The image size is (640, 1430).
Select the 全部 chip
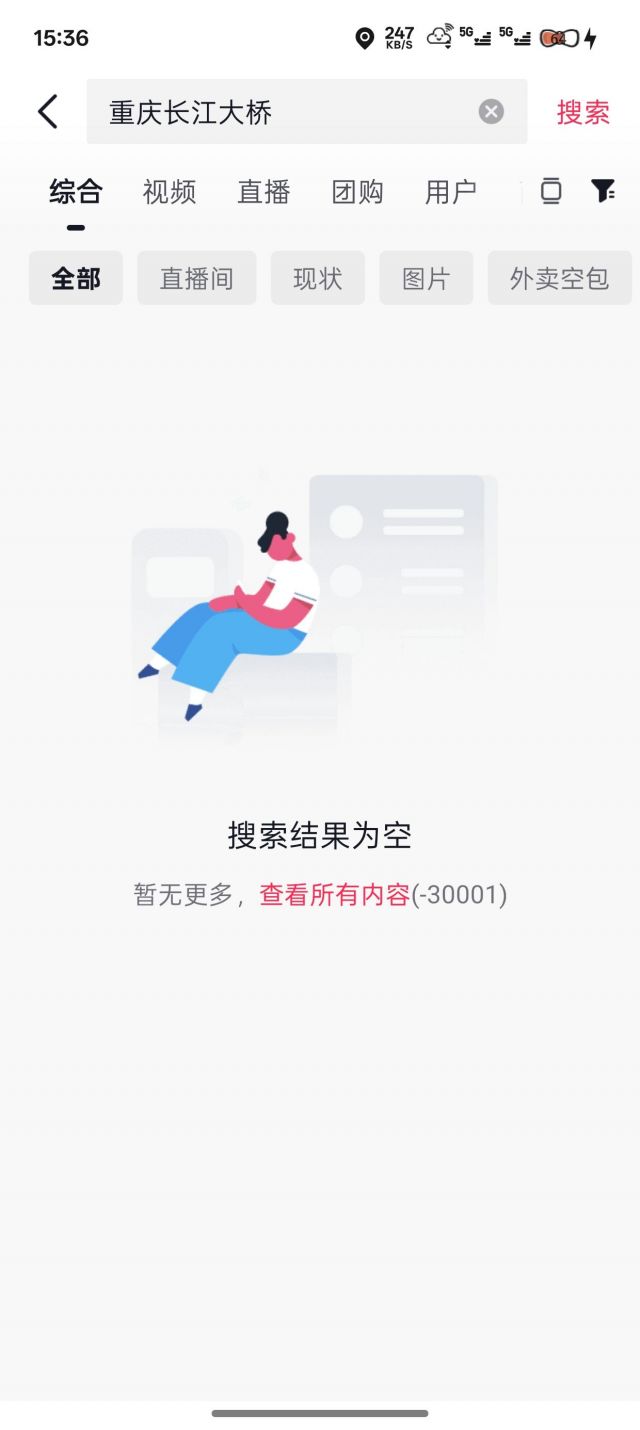pos(76,278)
